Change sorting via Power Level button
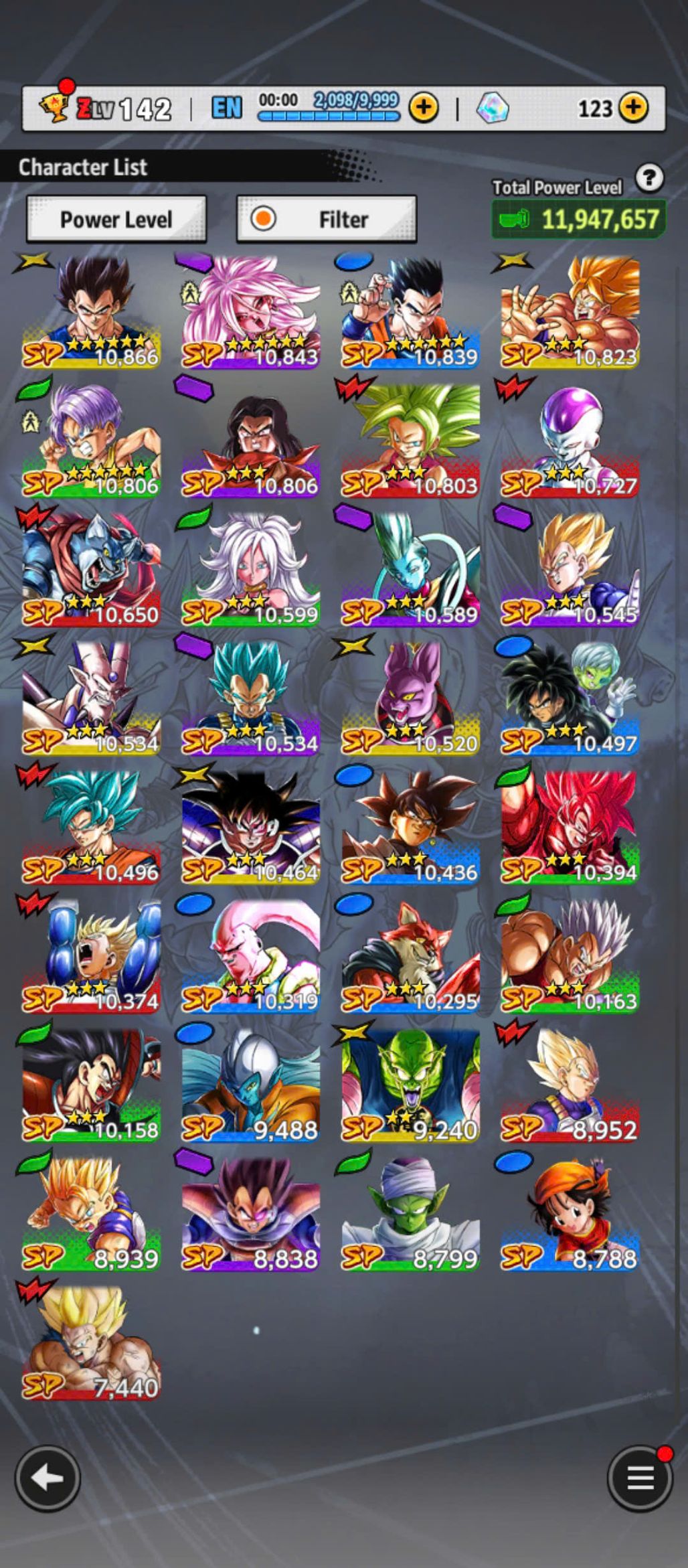Image resolution: width=688 pixels, height=1568 pixels. coord(116,219)
